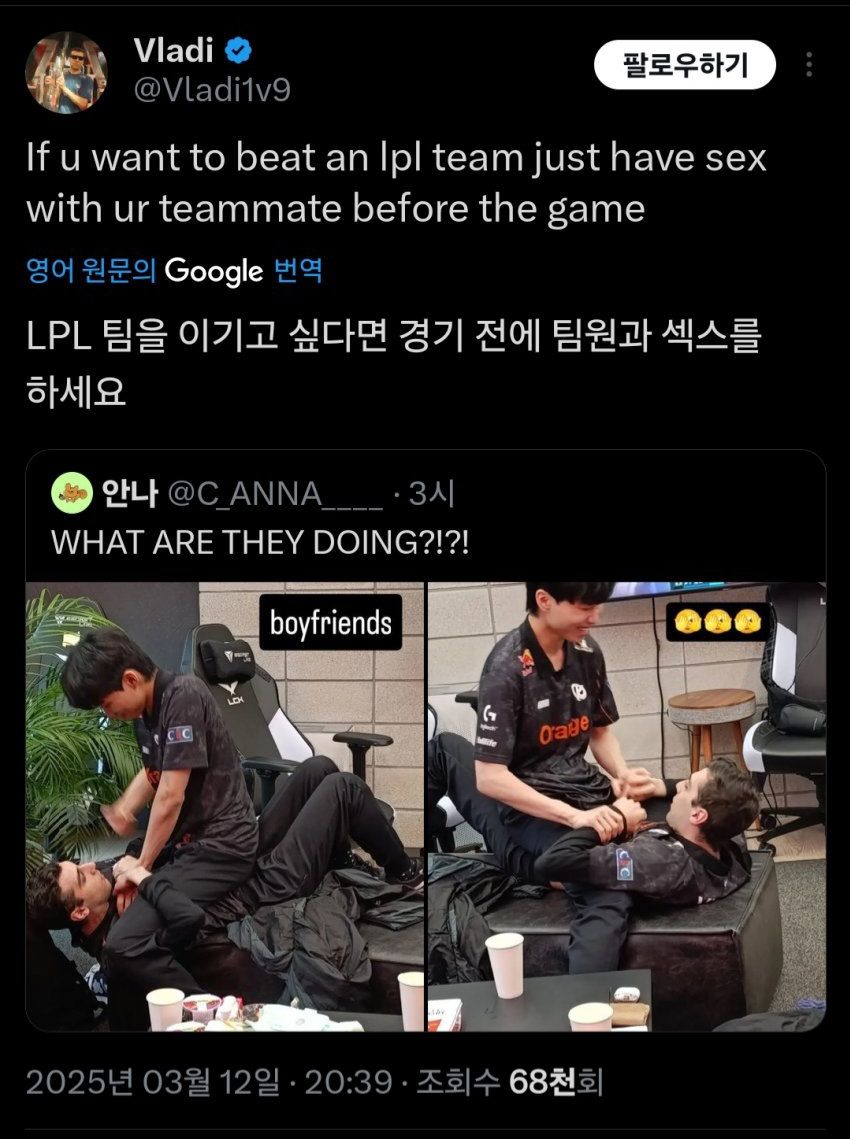Open the right quoted photo with emojis
850x1139 pixels.
[x=627, y=805]
